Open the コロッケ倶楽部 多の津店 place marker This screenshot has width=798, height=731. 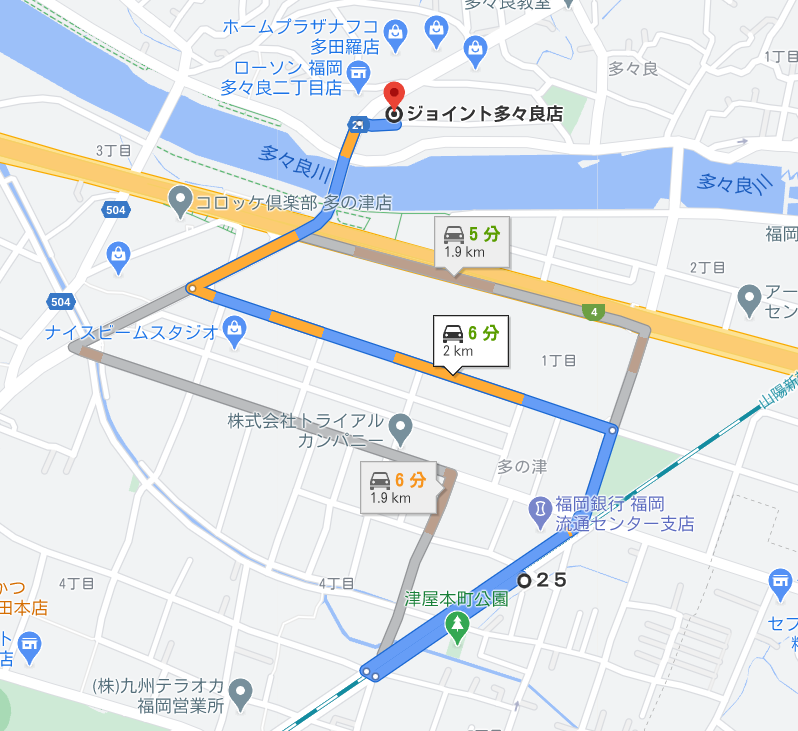tap(180, 201)
